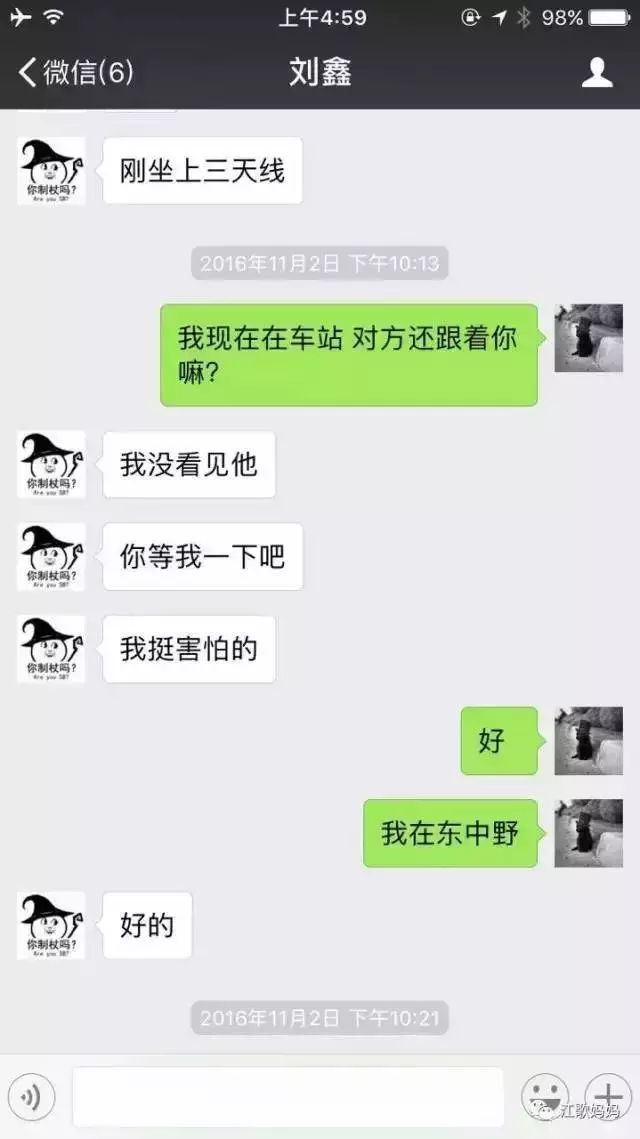This screenshot has height=1139, width=640.
Task: Tap the avatar beside 刚坐上三天线
Action: (x=51, y=171)
